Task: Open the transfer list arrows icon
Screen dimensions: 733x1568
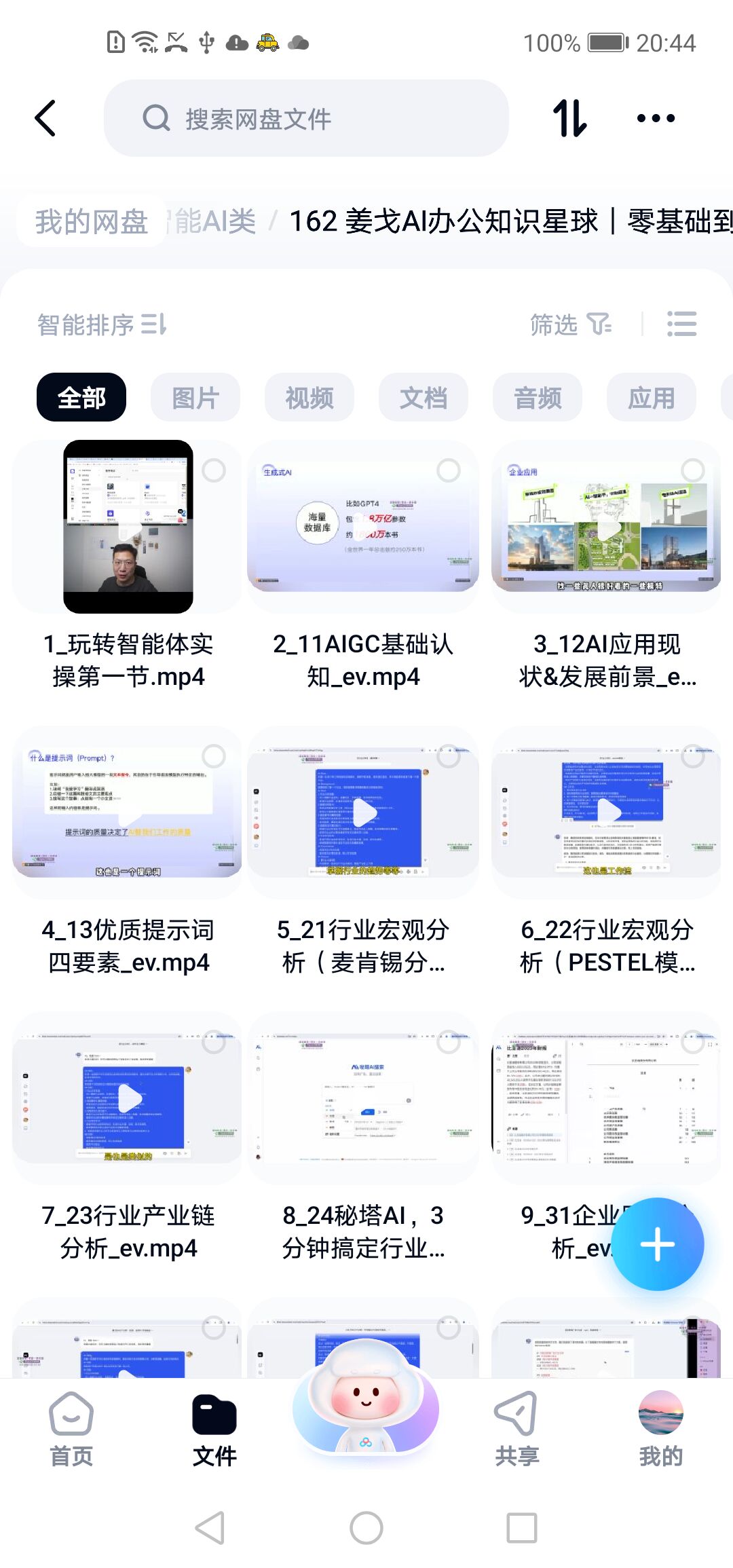Action: click(569, 118)
